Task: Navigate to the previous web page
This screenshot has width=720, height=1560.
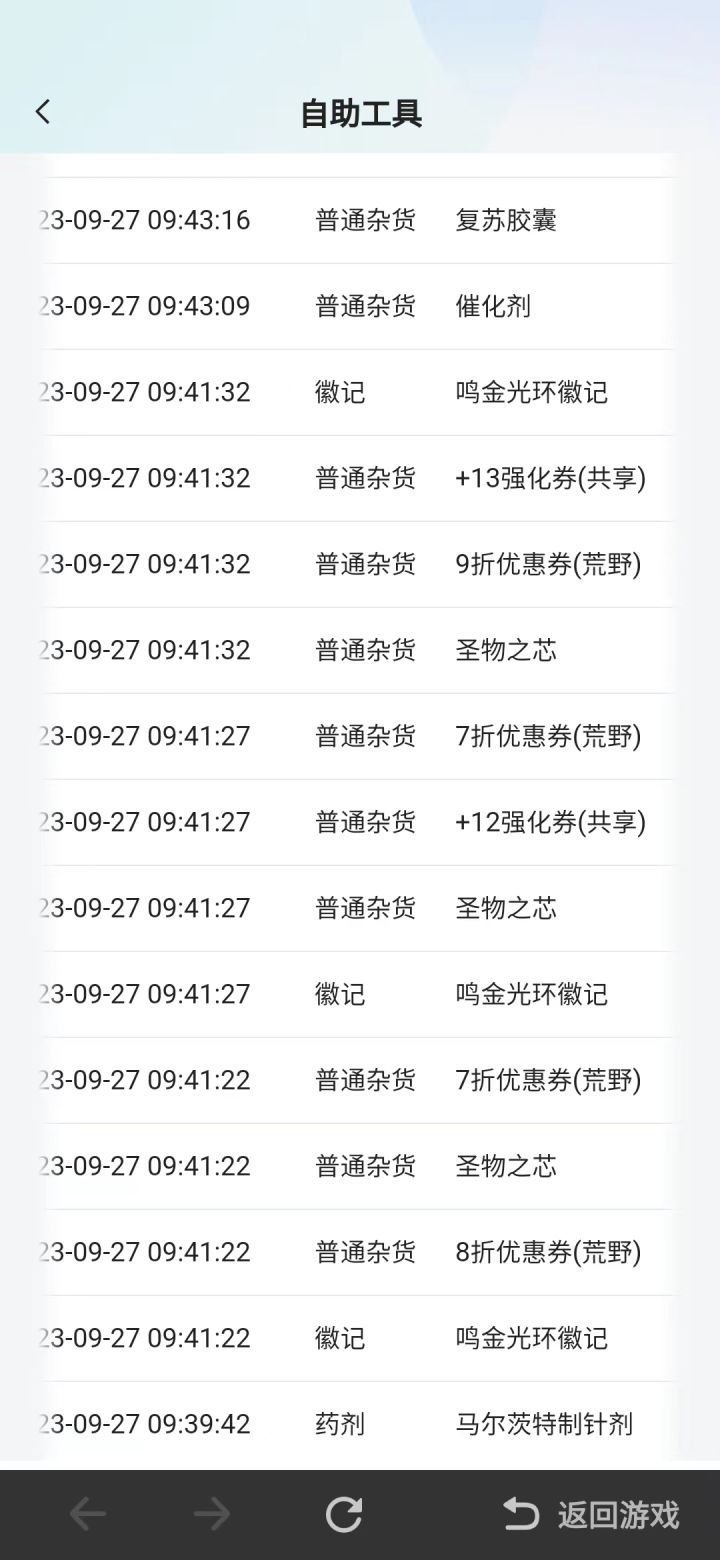Action: [x=88, y=1515]
